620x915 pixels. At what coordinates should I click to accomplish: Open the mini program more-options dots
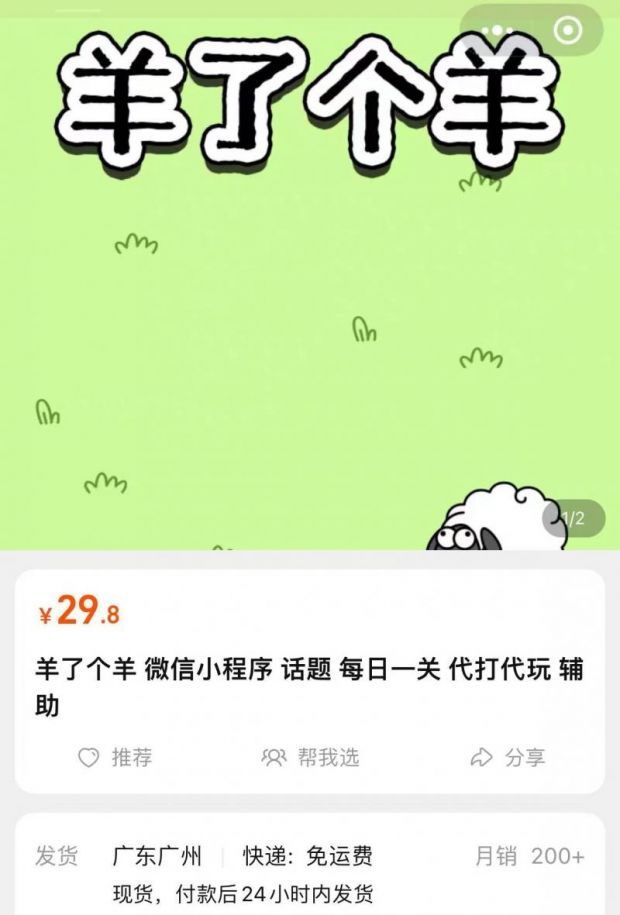[497, 30]
